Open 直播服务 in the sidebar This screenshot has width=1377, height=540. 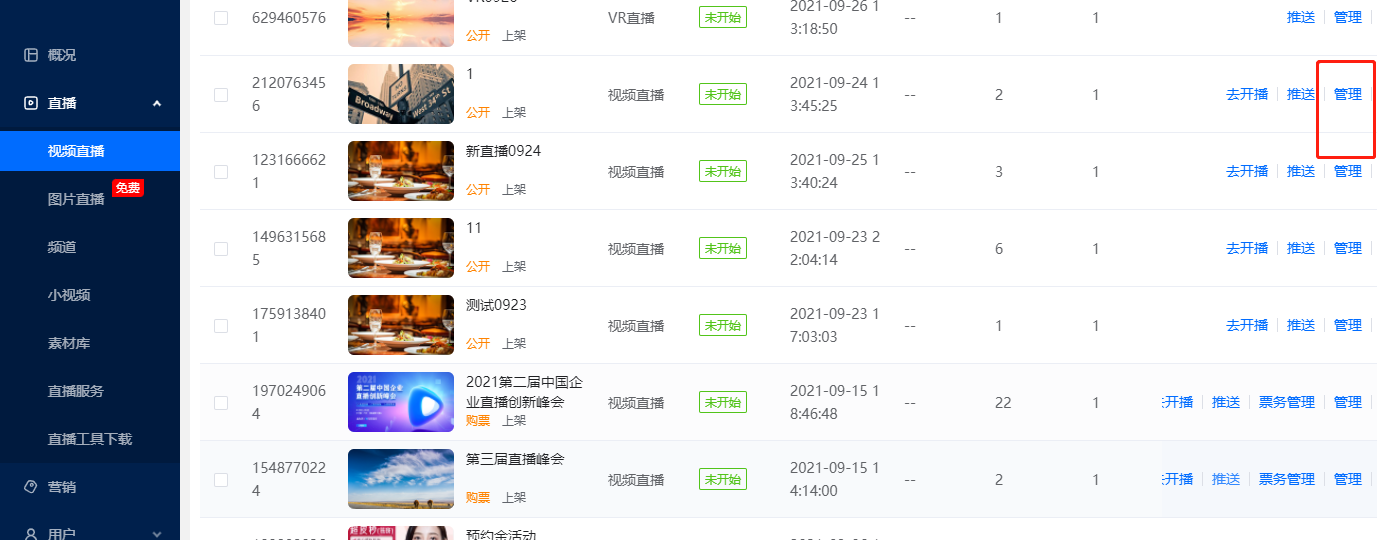pyautogui.click(x=76, y=391)
